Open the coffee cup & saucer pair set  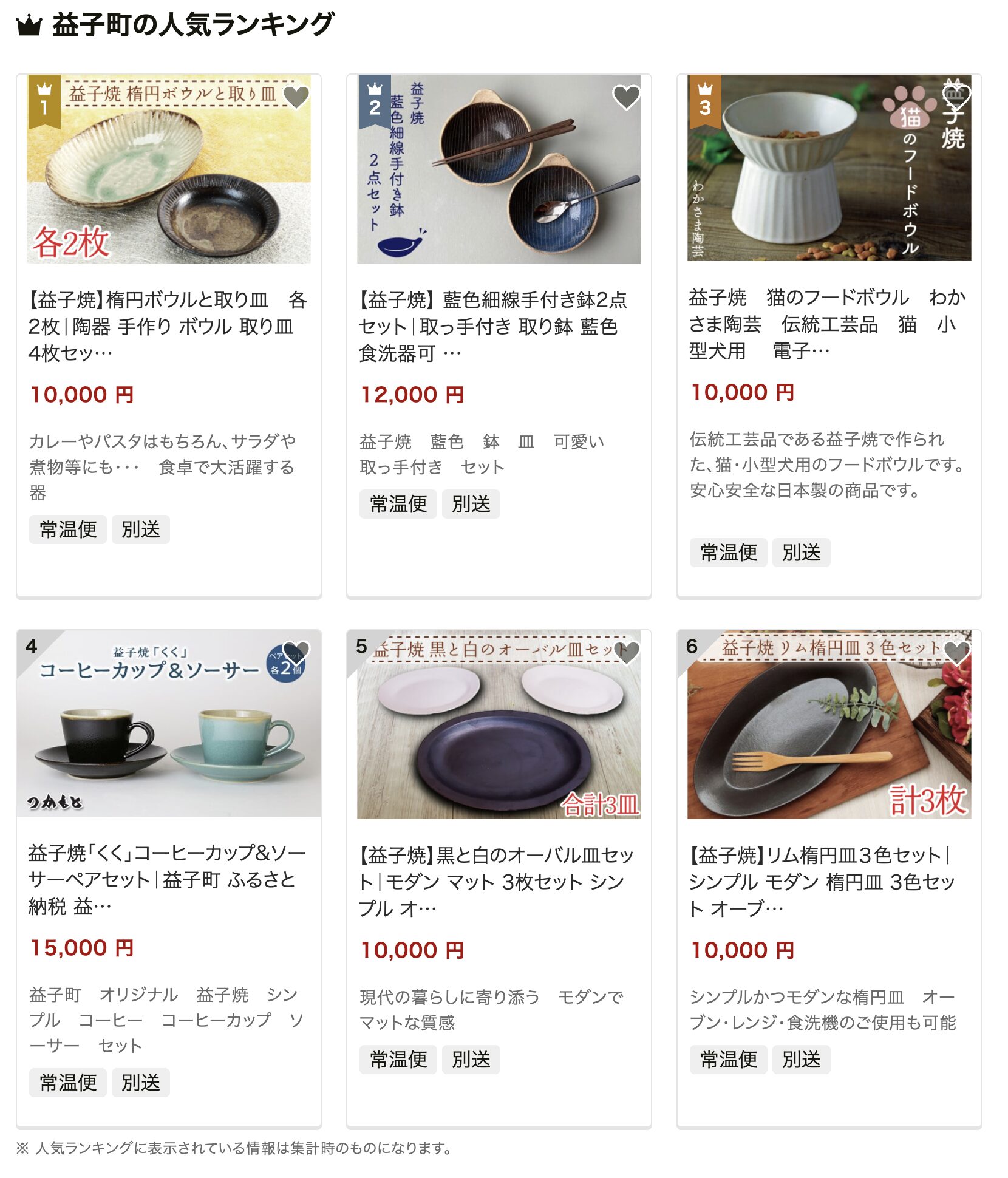(168, 878)
